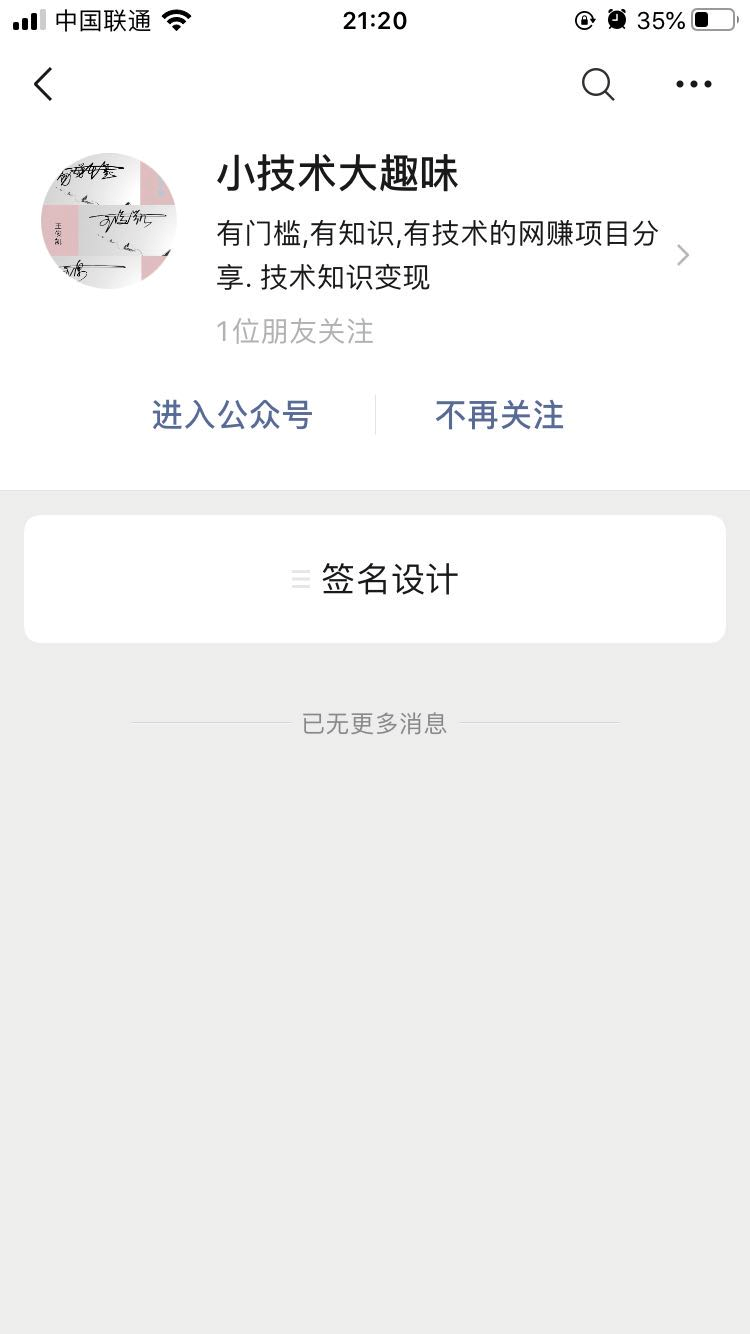The width and height of the screenshot is (750, 1334).
Task: Tap the 已无更多消息 divider text
Action: click(374, 723)
